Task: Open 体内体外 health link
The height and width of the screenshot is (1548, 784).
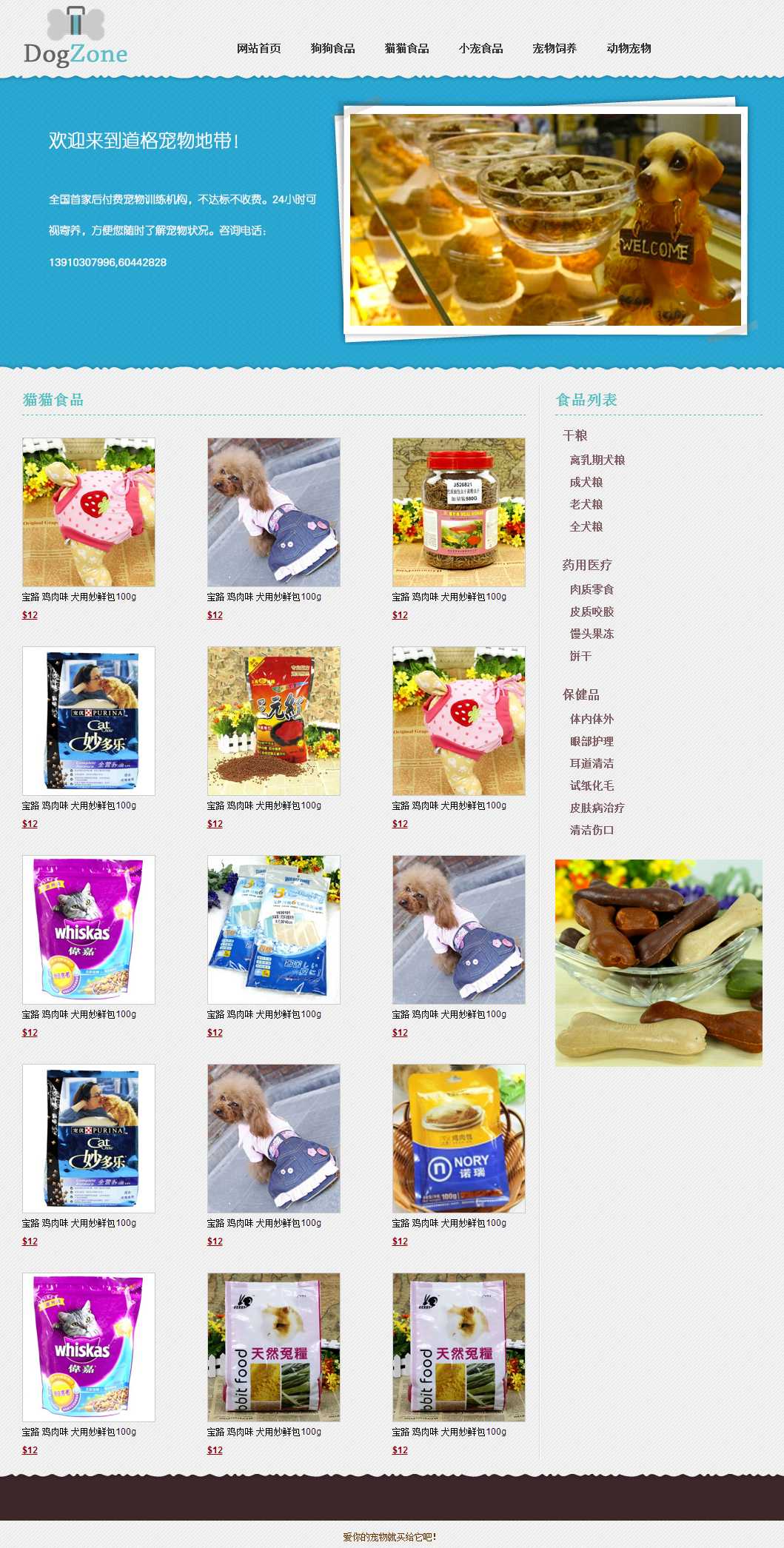Action: coord(592,719)
